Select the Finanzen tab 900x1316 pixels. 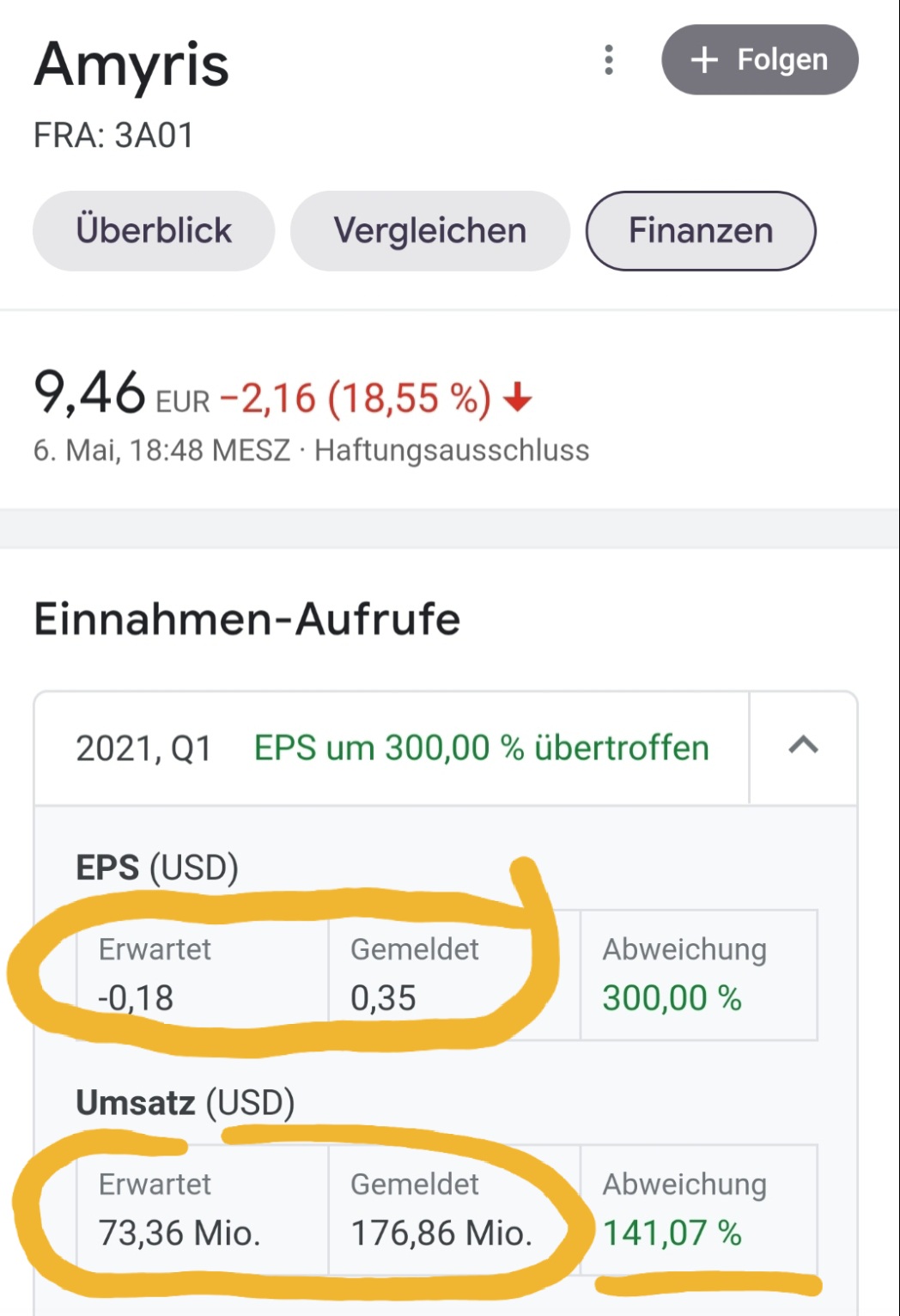point(700,231)
